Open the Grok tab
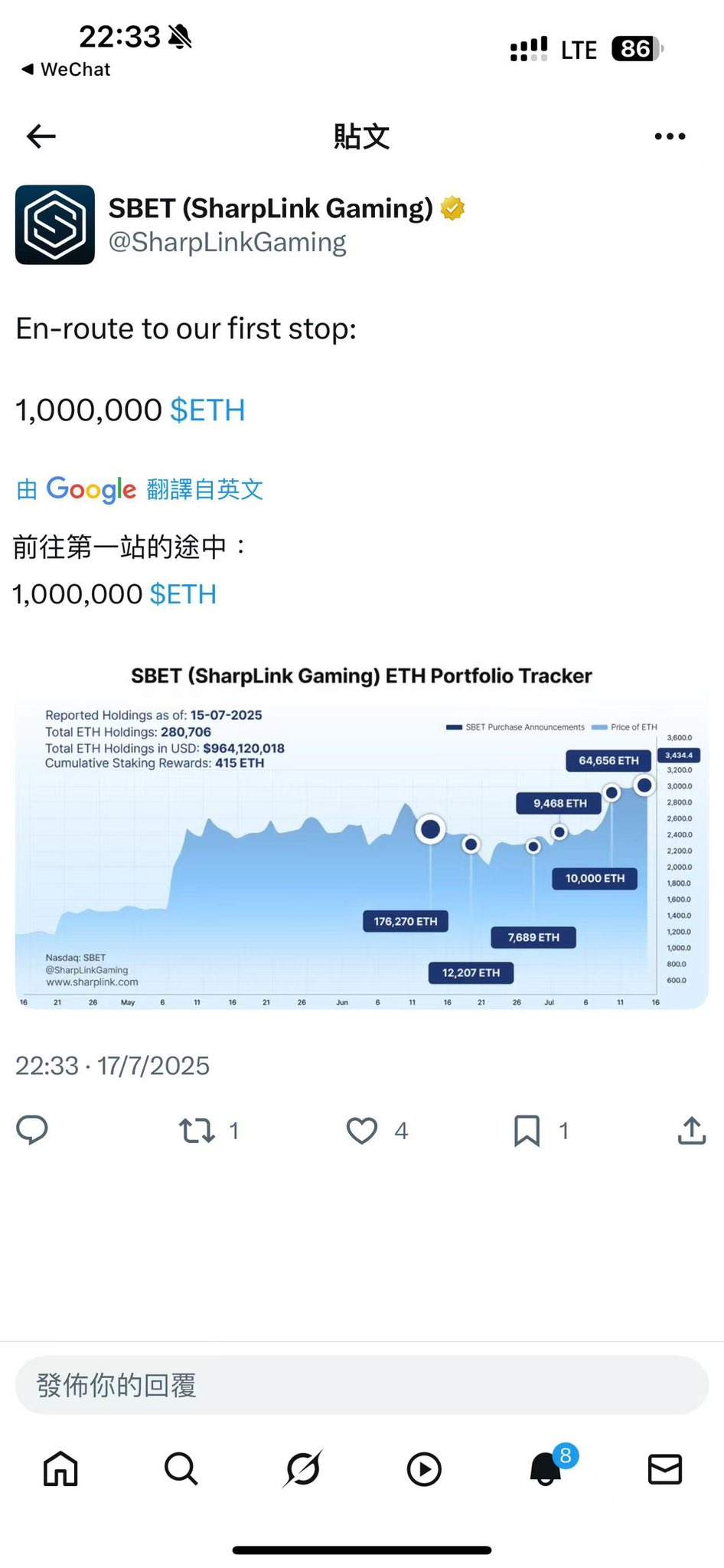 pos(303,1469)
